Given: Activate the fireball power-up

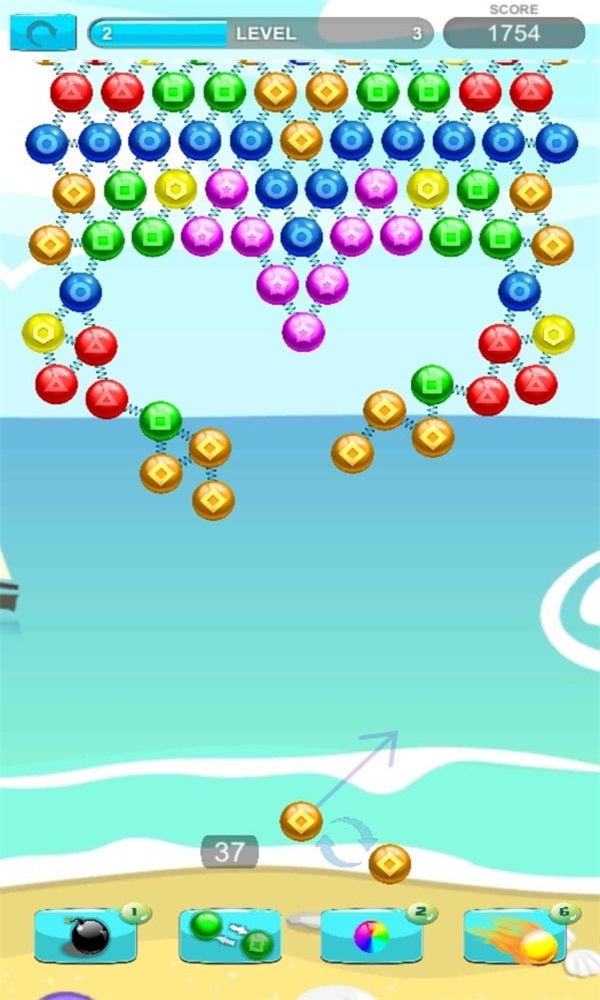Looking at the screenshot, I should 515,936.
